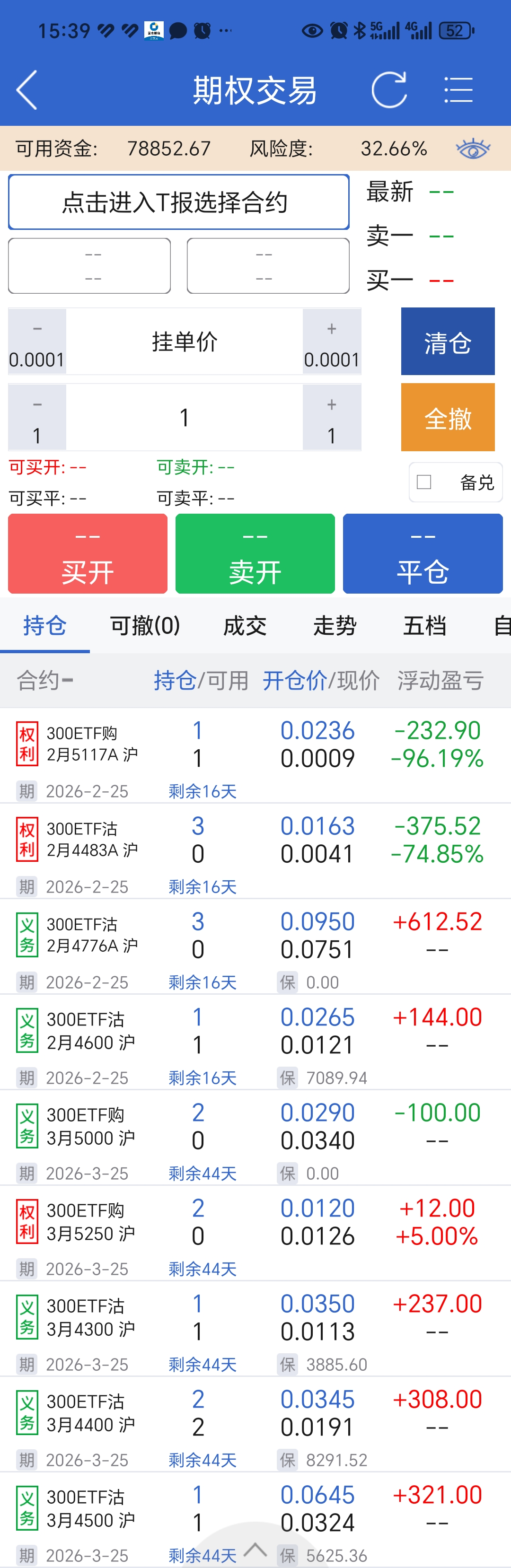
Task: Check the 备兑 checkbox
Action: coord(424,482)
